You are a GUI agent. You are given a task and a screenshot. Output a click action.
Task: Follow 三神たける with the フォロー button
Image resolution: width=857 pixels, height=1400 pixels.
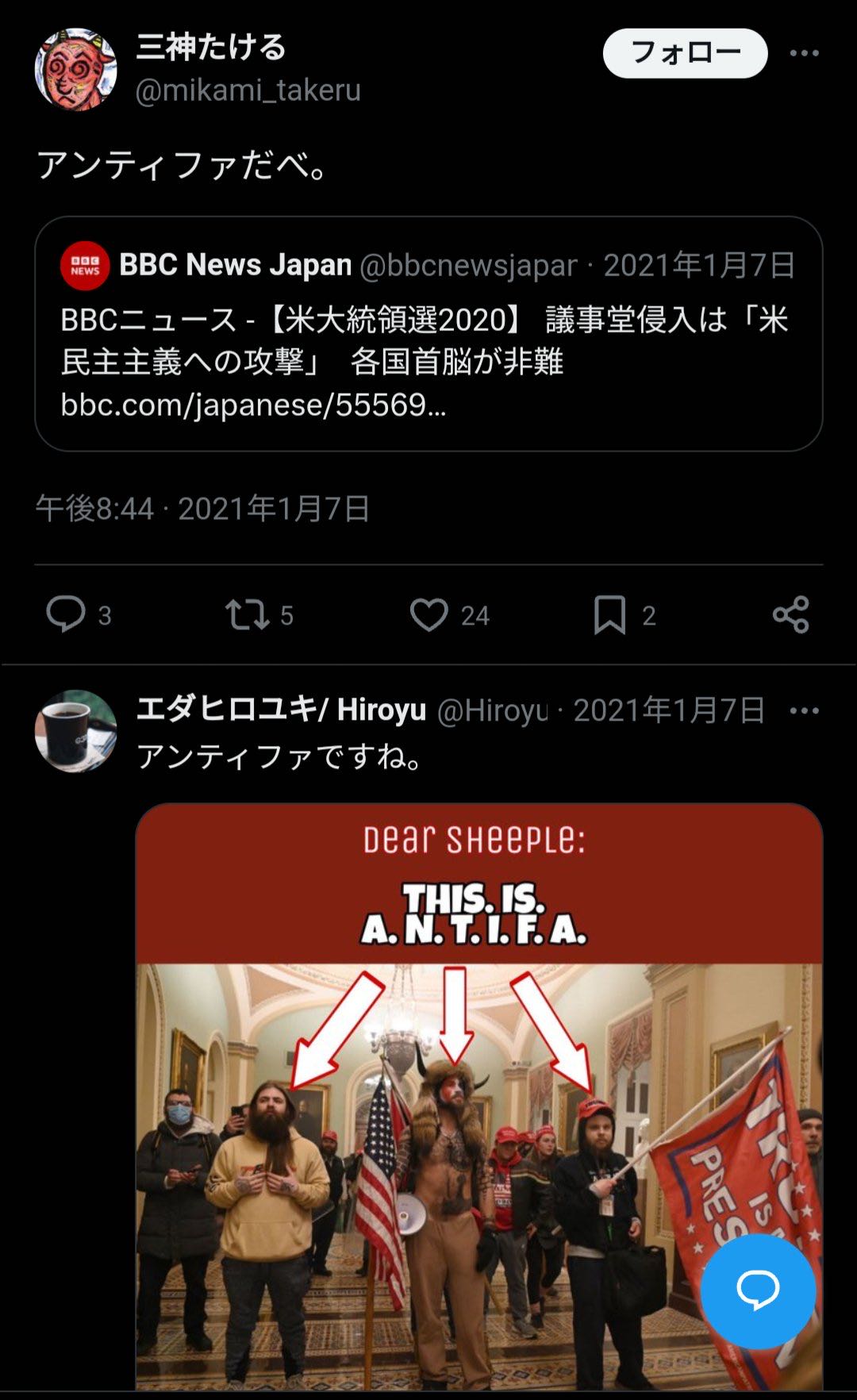pyautogui.click(x=685, y=53)
